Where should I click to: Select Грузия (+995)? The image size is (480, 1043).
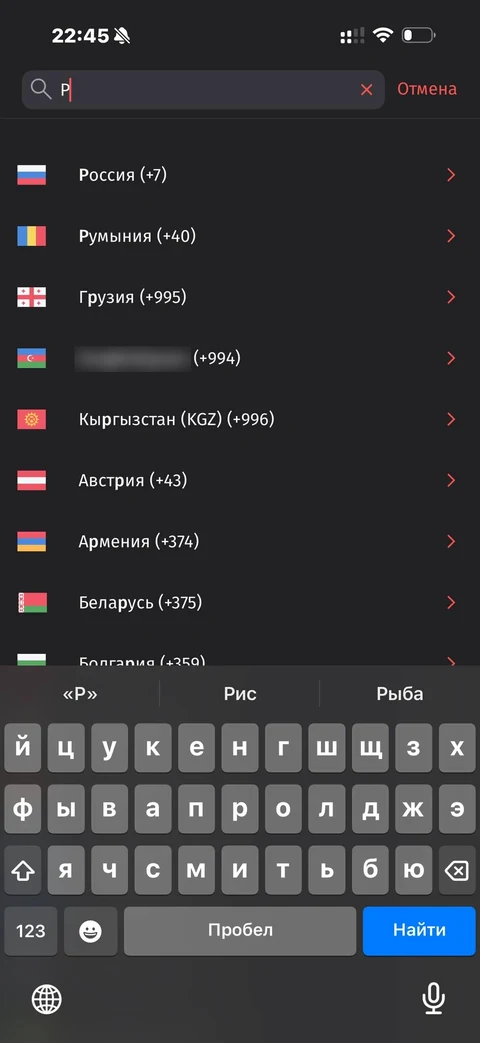tap(240, 297)
